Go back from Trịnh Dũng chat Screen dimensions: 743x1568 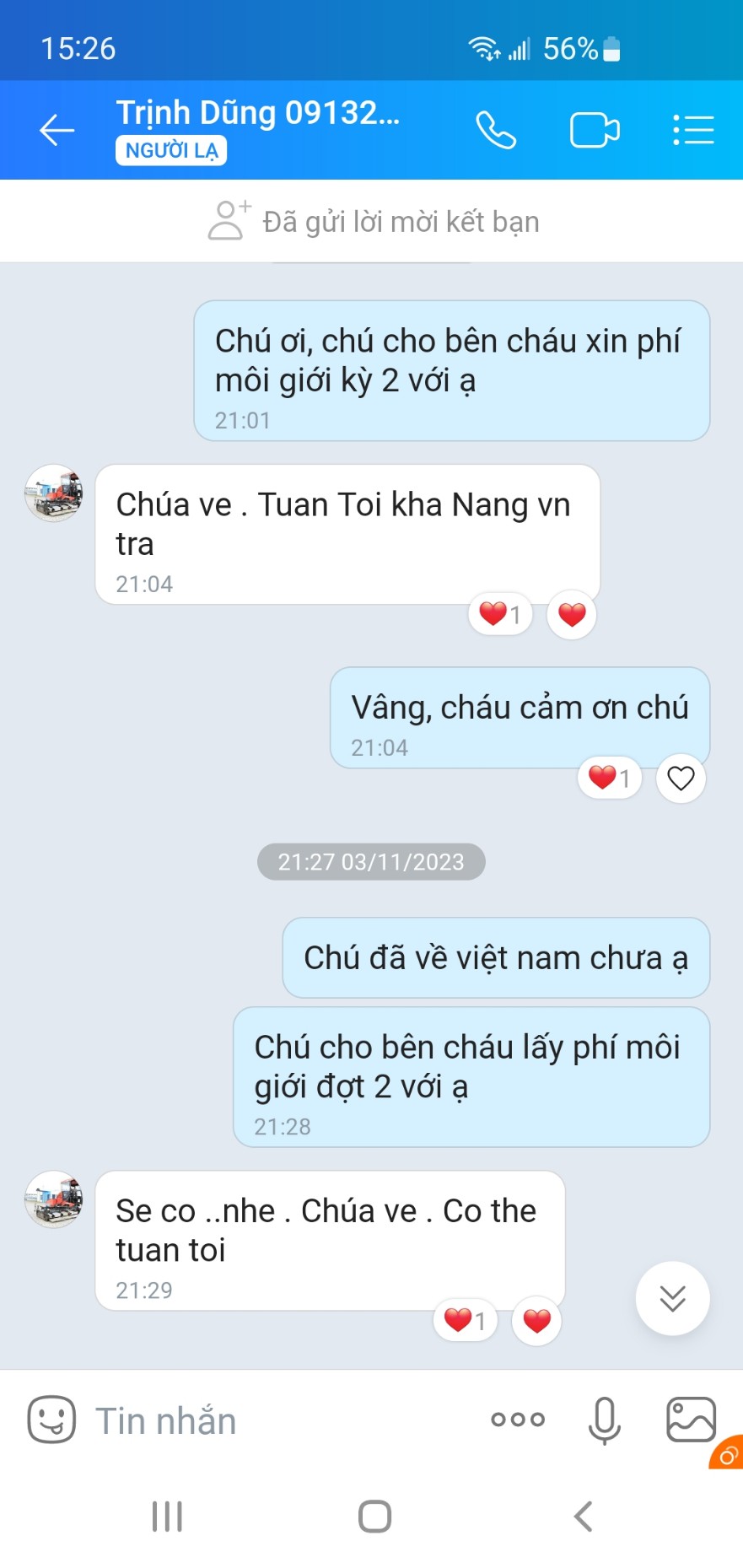(57, 130)
